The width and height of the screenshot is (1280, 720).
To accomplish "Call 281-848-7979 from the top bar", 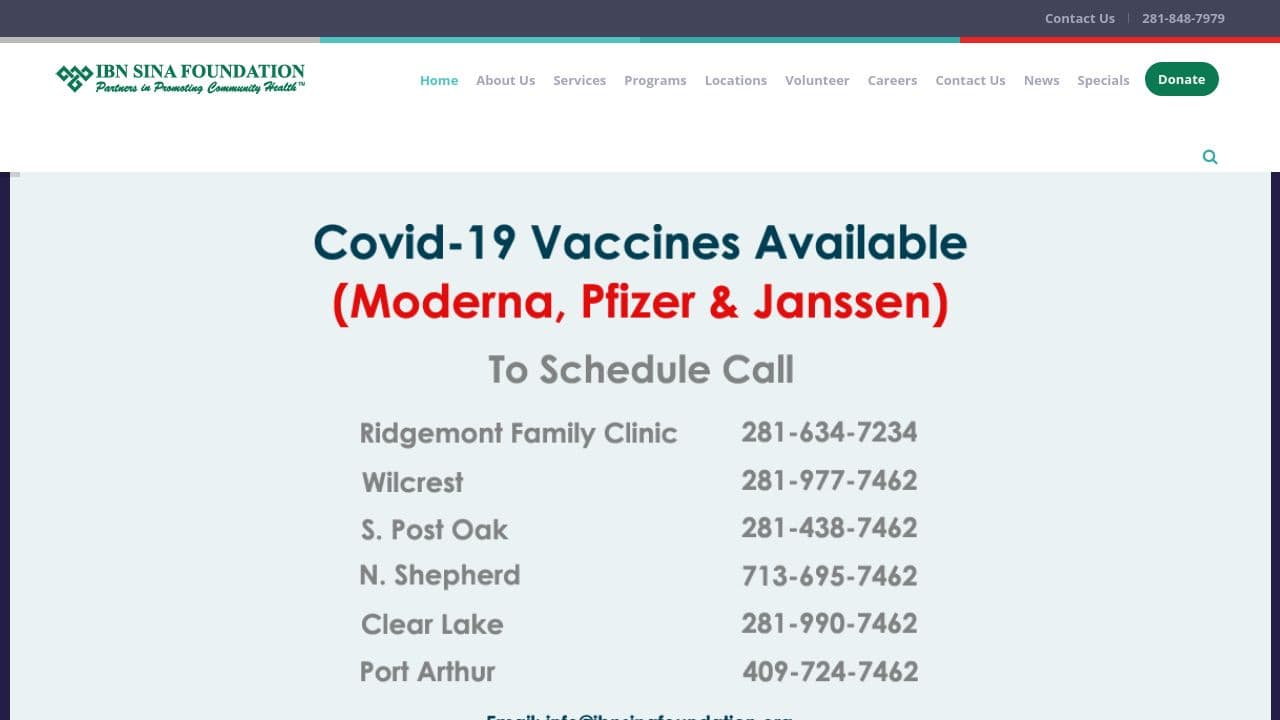I will pyautogui.click(x=1183, y=18).
